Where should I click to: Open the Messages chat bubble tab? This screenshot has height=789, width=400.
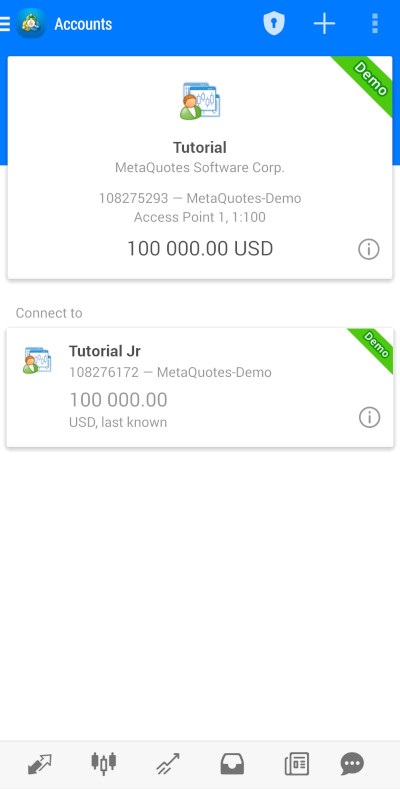(x=352, y=764)
